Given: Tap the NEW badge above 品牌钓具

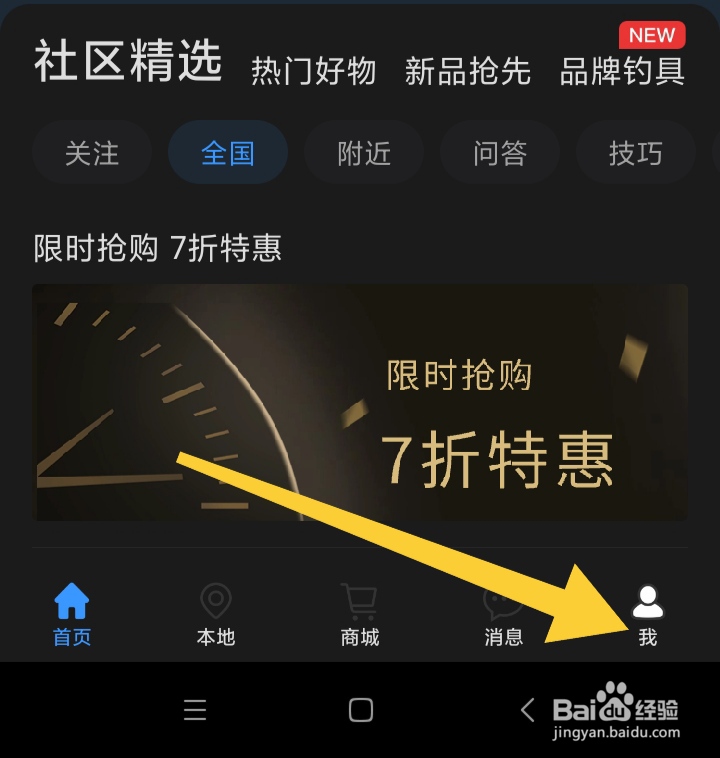Looking at the screenshot, I should click(651, 35).
